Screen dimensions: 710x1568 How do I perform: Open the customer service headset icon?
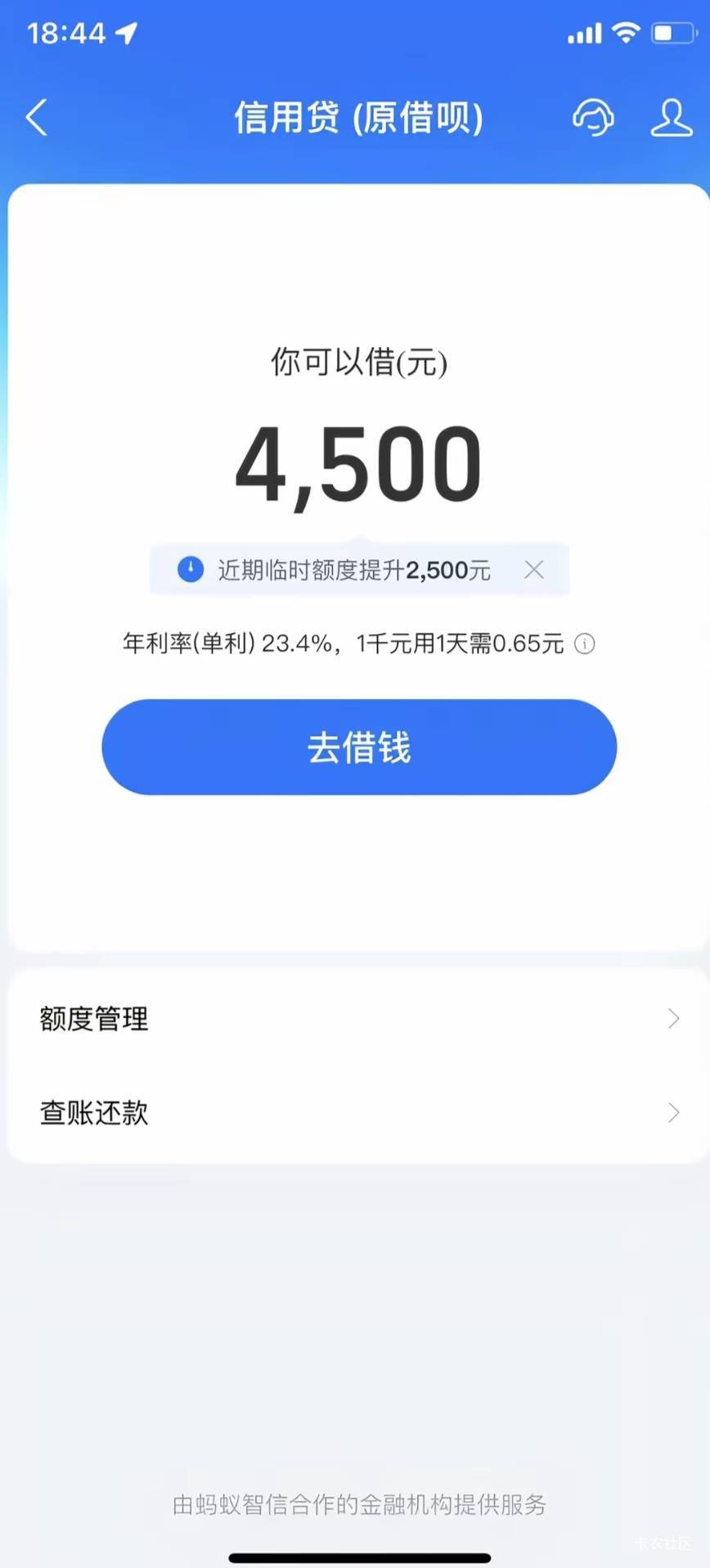click(593, 118)
